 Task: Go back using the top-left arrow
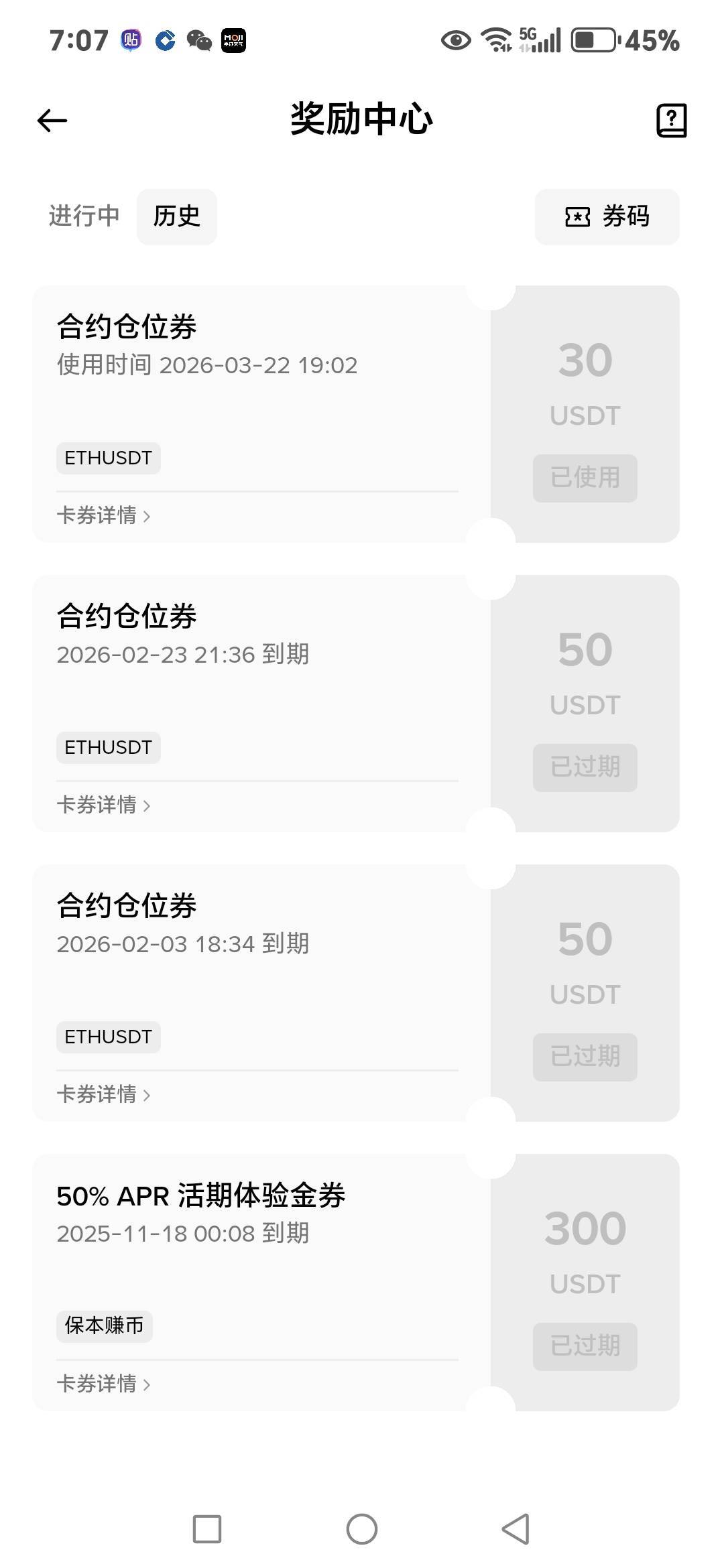click(x=52, y=121)
